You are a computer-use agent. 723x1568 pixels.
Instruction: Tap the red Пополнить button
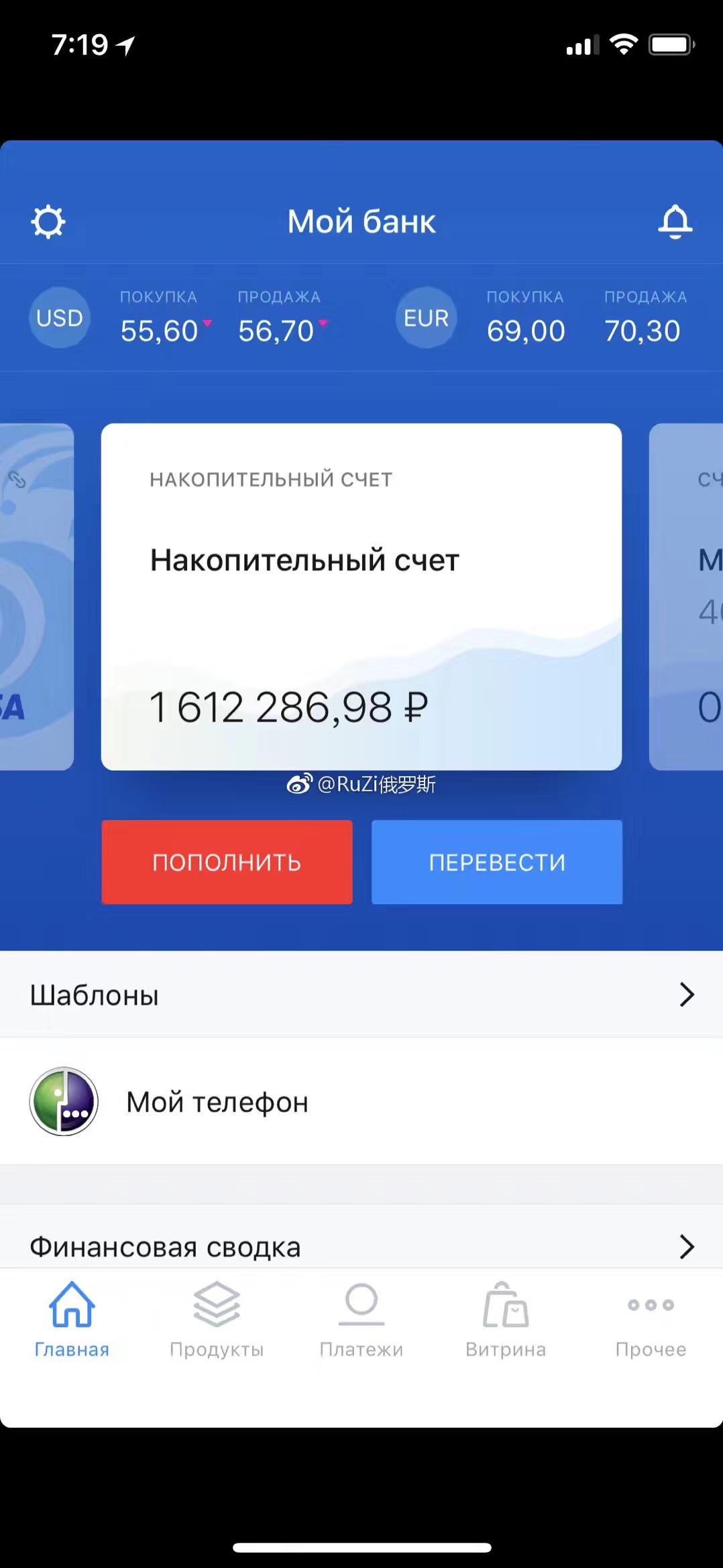[227, 862]
